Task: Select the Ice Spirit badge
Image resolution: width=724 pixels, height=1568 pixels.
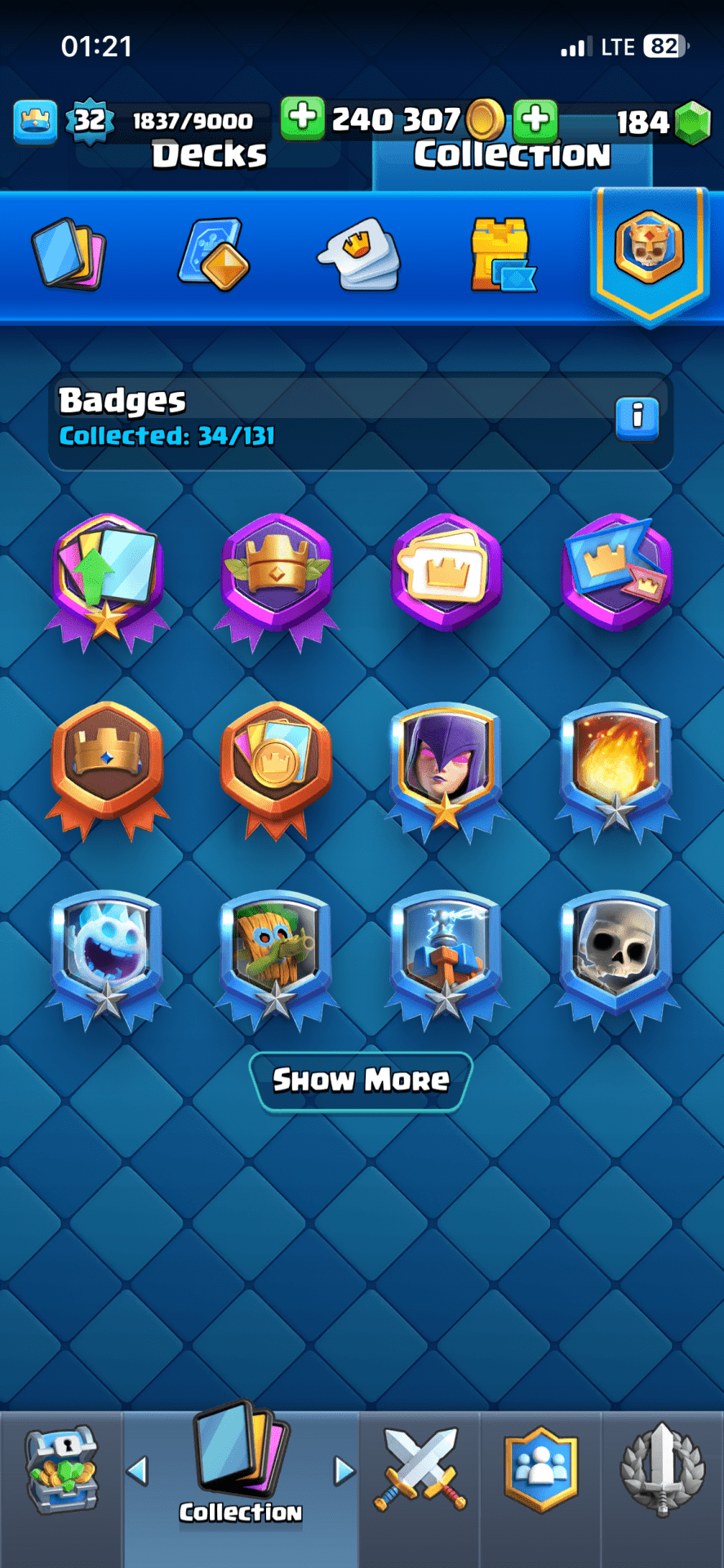Action: 107,955
